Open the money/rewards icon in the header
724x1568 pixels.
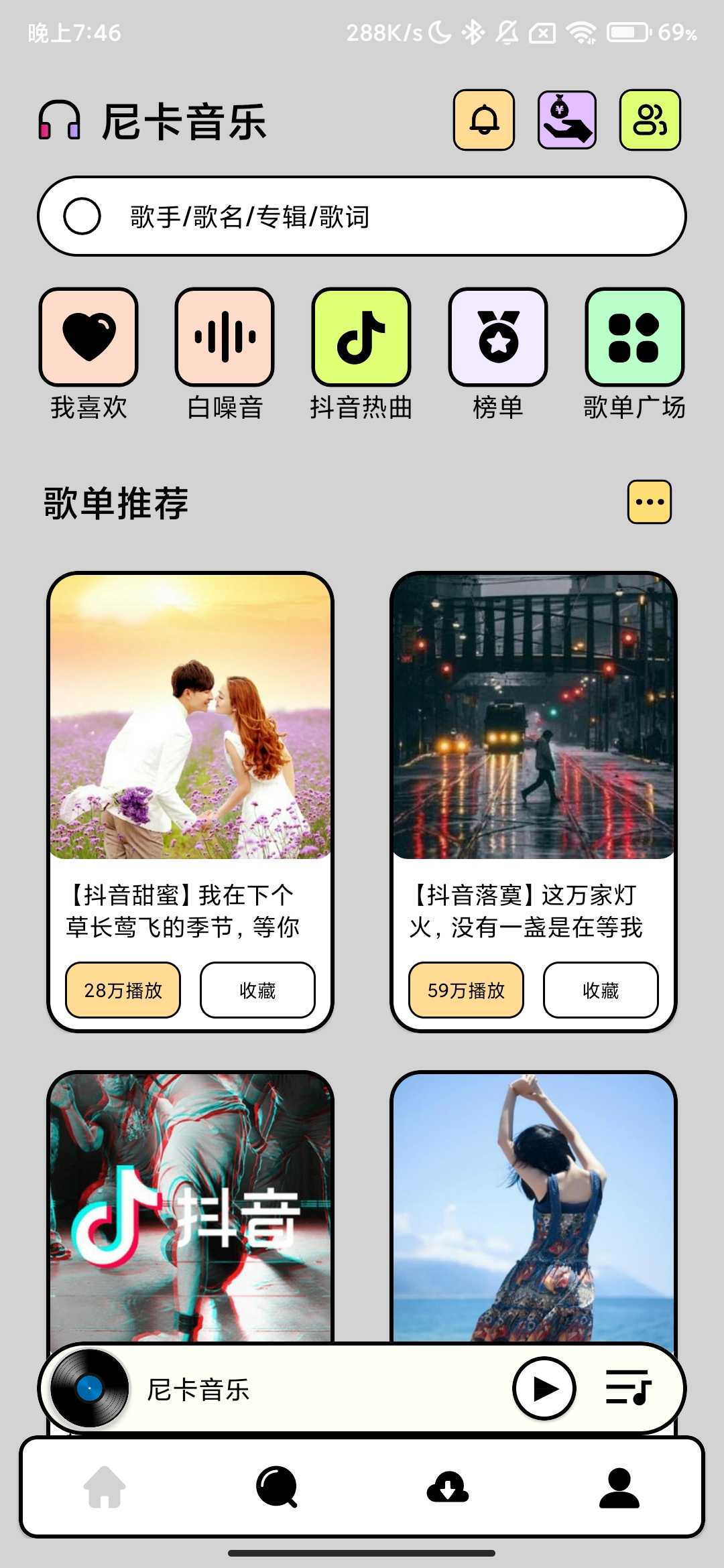tap(566, 121)
